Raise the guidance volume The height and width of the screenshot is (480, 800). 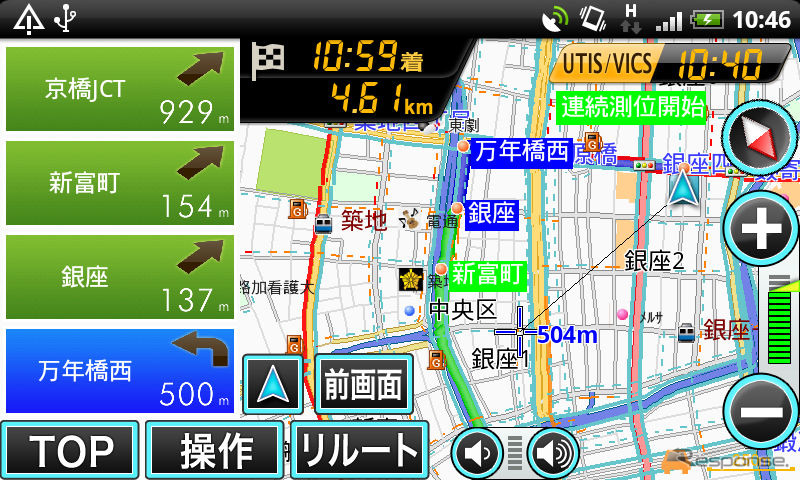point(553,455)
